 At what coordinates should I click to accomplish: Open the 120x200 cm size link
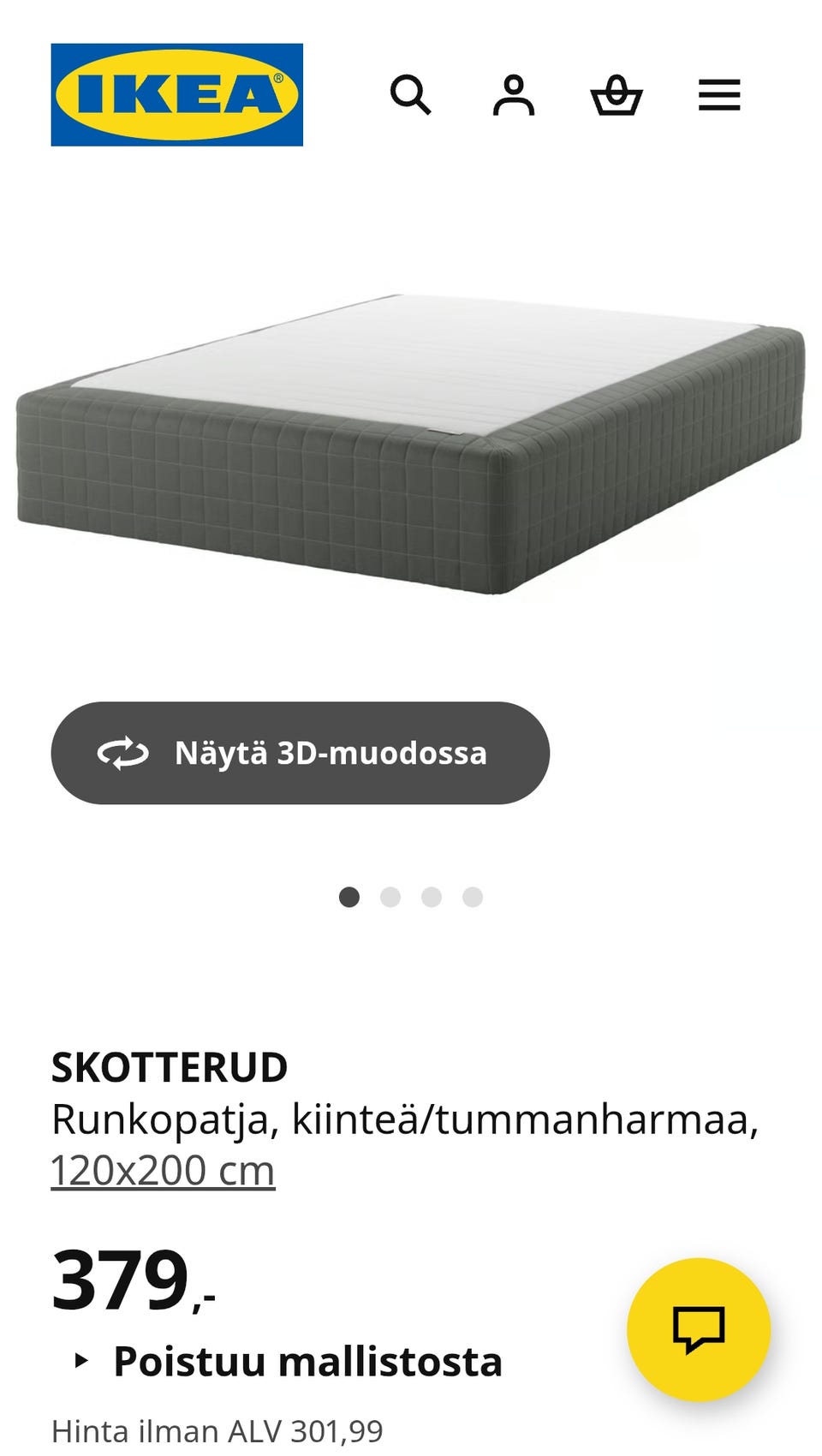click(163, 1170)
